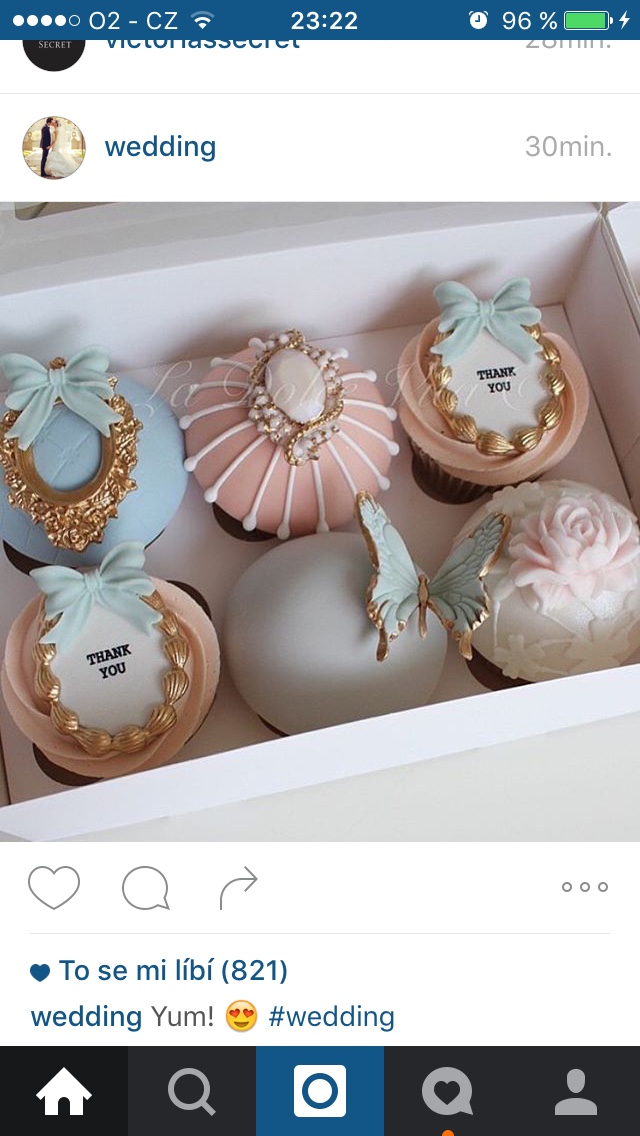Share the wedding post
The image size is (640, 1136).
[x=238, y=887]
